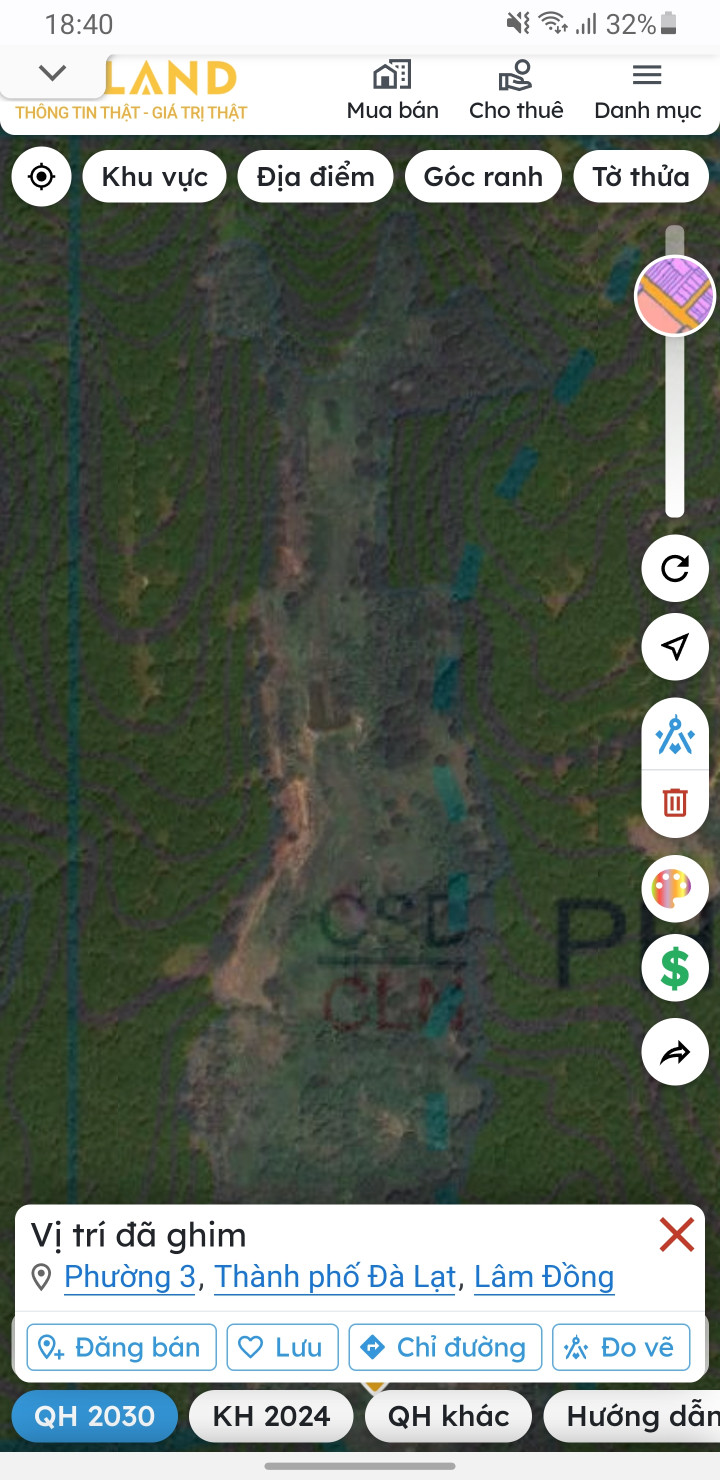This screenshot has height=1480, width=720.
Task: Open the Danh mục menu
Action: coord(647,90)
